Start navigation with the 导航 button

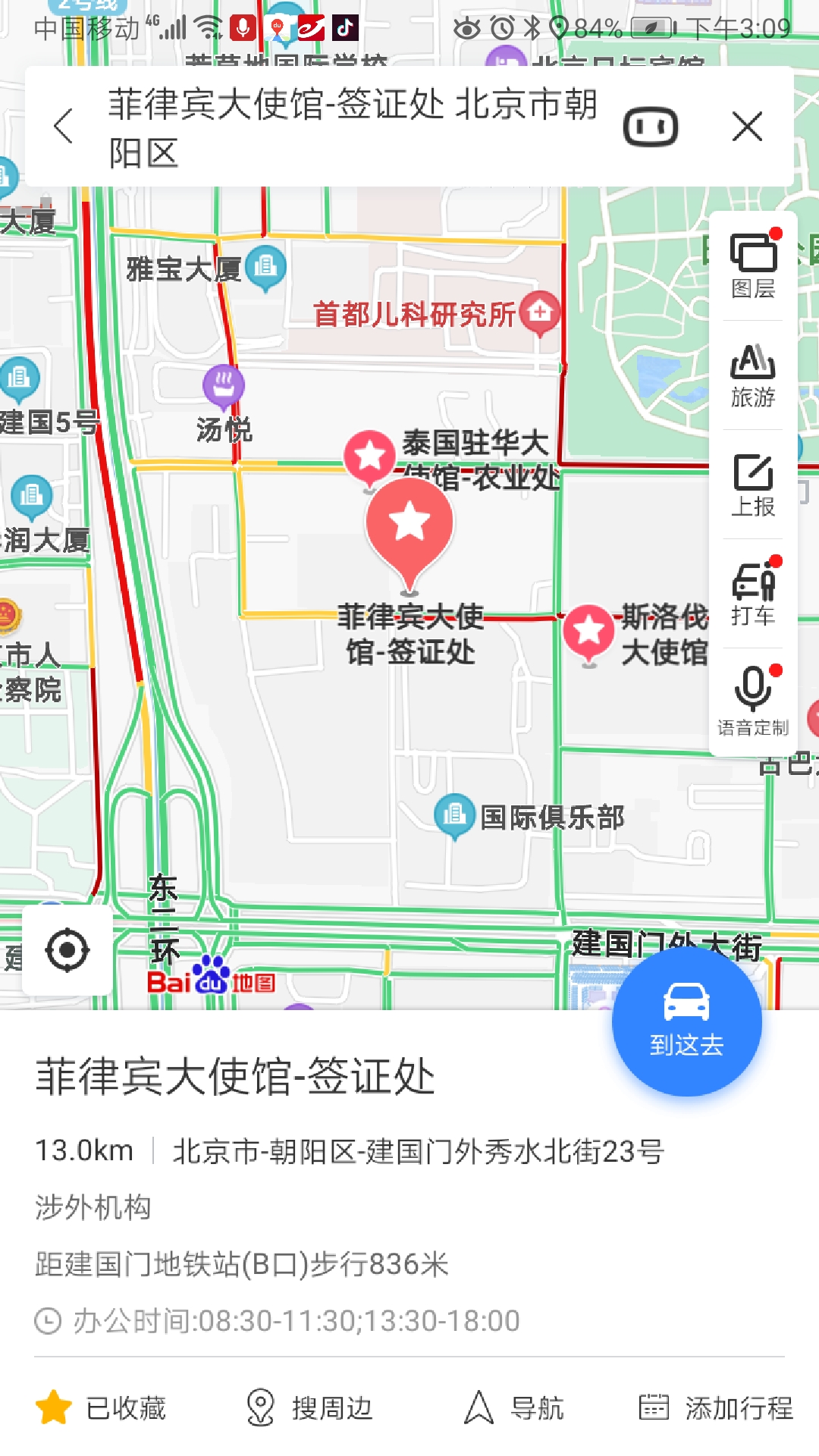[x=514, y=1408]
